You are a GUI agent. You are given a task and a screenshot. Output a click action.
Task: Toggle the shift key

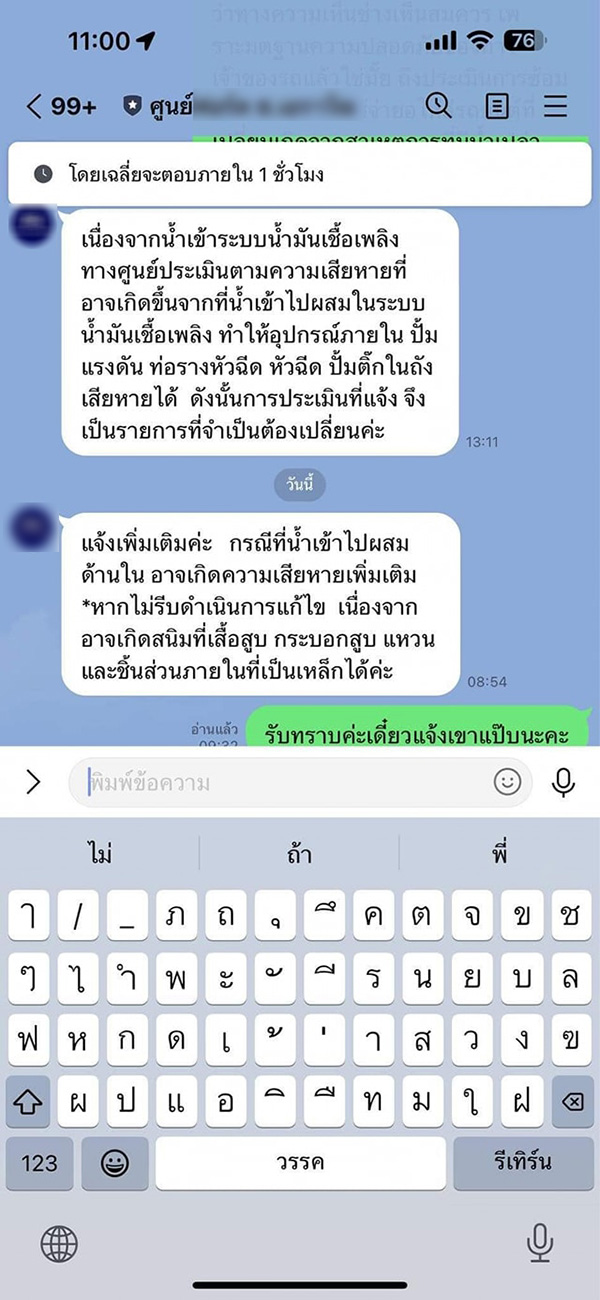pyautogui.click(x=28, y=1101)
